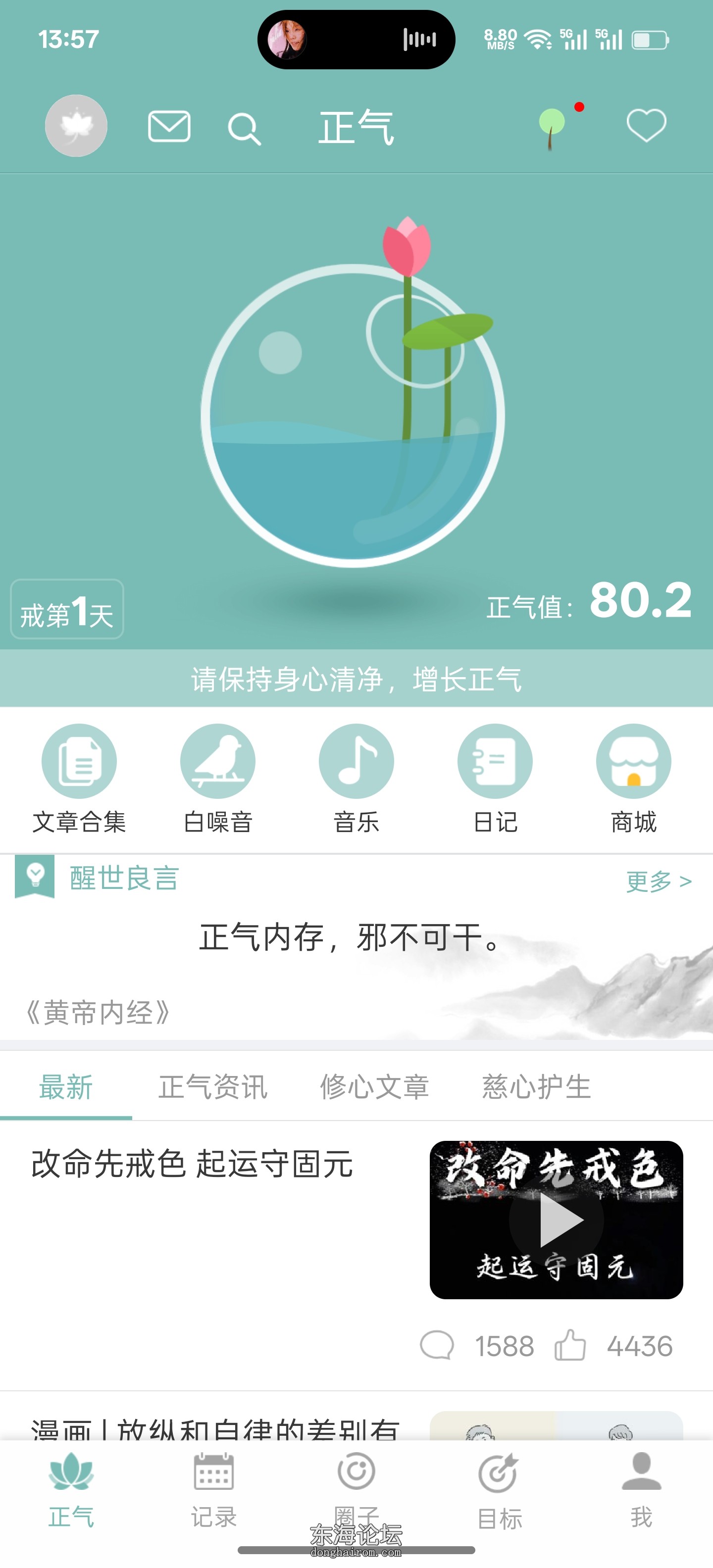Like the 改命先戒色 起运守固元 post
This screenshot has height=1568, width=713.
click(570, 1345)
